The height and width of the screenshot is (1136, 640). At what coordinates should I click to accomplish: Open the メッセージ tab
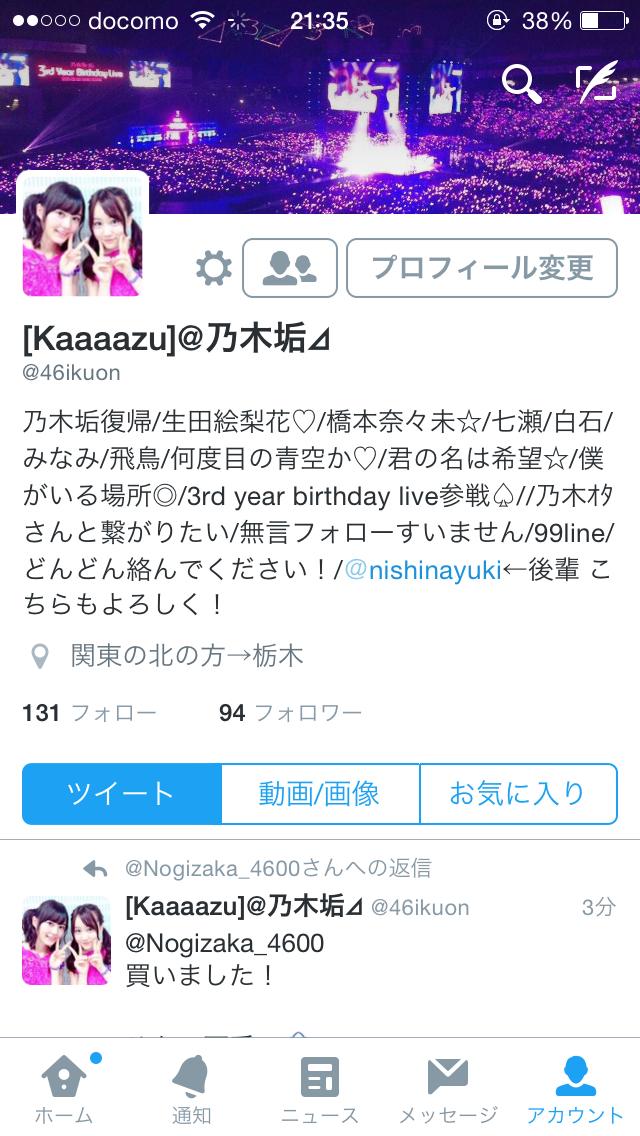447,1088
